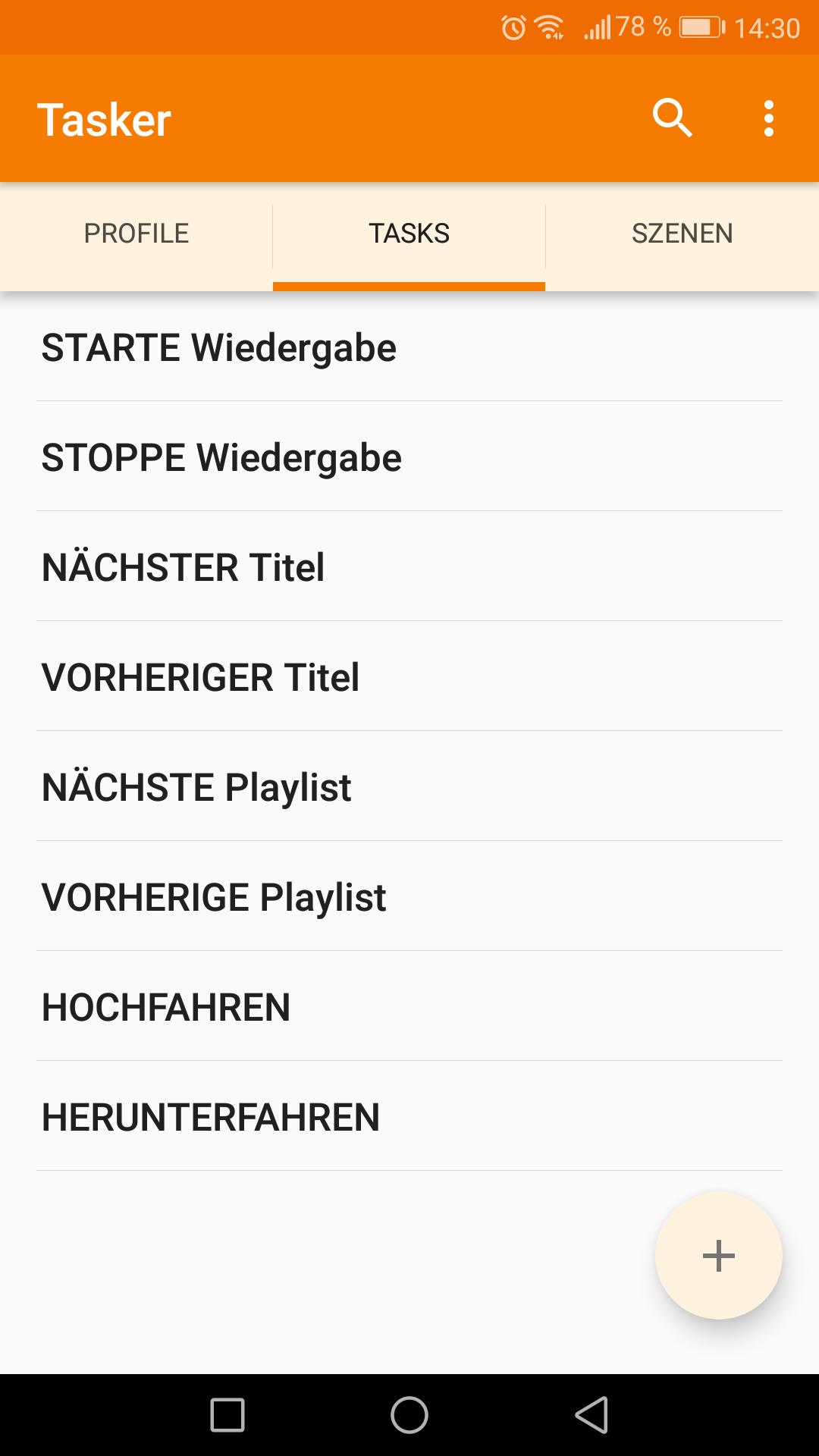The width and height of the screenshot is (819, 1456).
Task: Select the TASKS tab
Action: [409, 234]
